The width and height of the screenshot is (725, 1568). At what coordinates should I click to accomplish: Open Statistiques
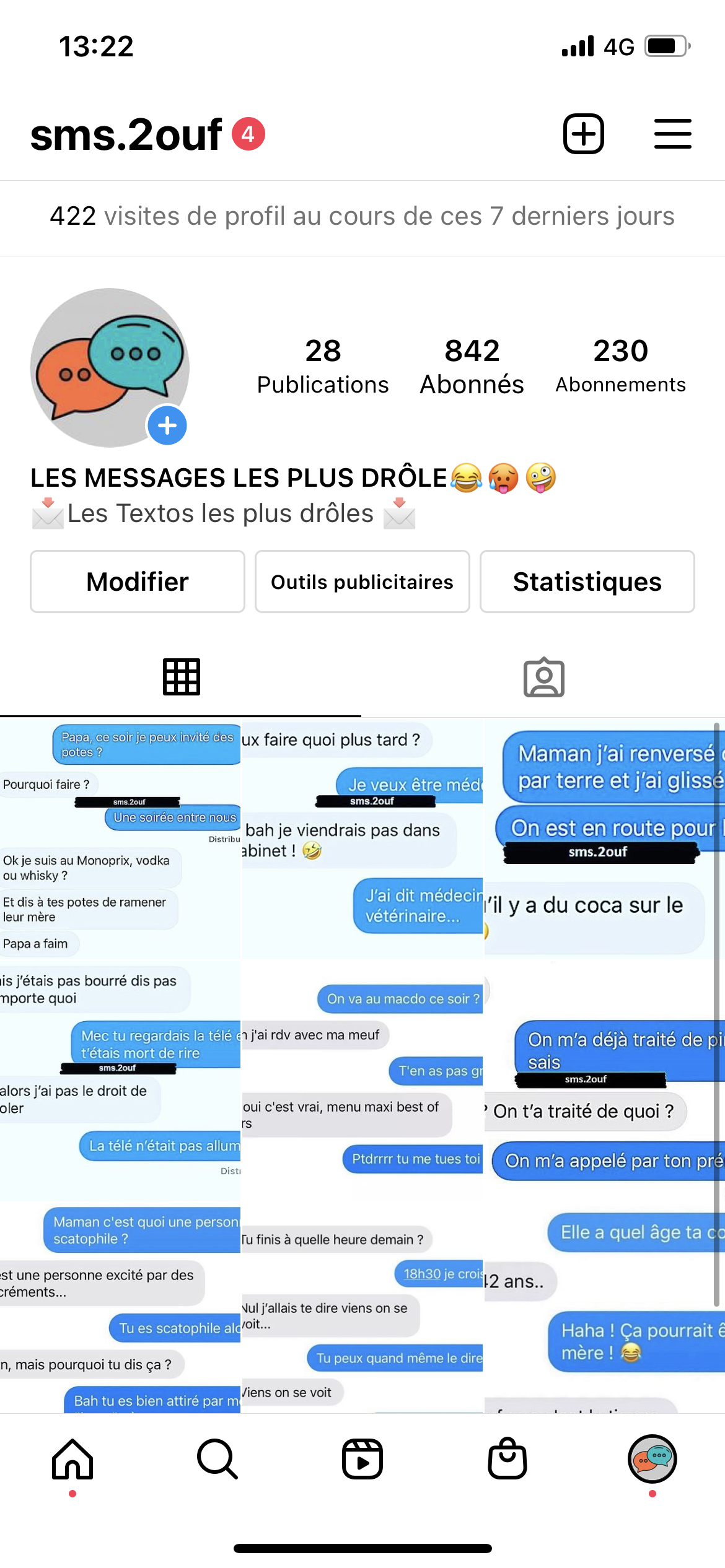(587, 581)
